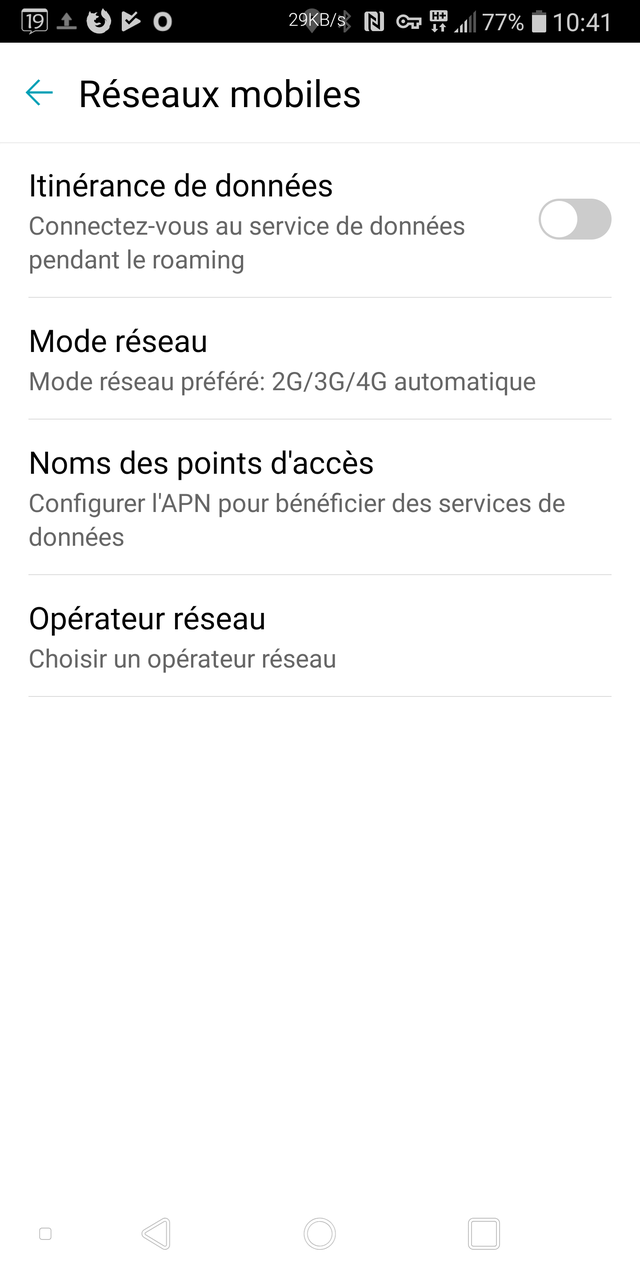Open Noms des points d'accès
The image size is (640, 1280).
pyautogui.click(x=320, y=497)
